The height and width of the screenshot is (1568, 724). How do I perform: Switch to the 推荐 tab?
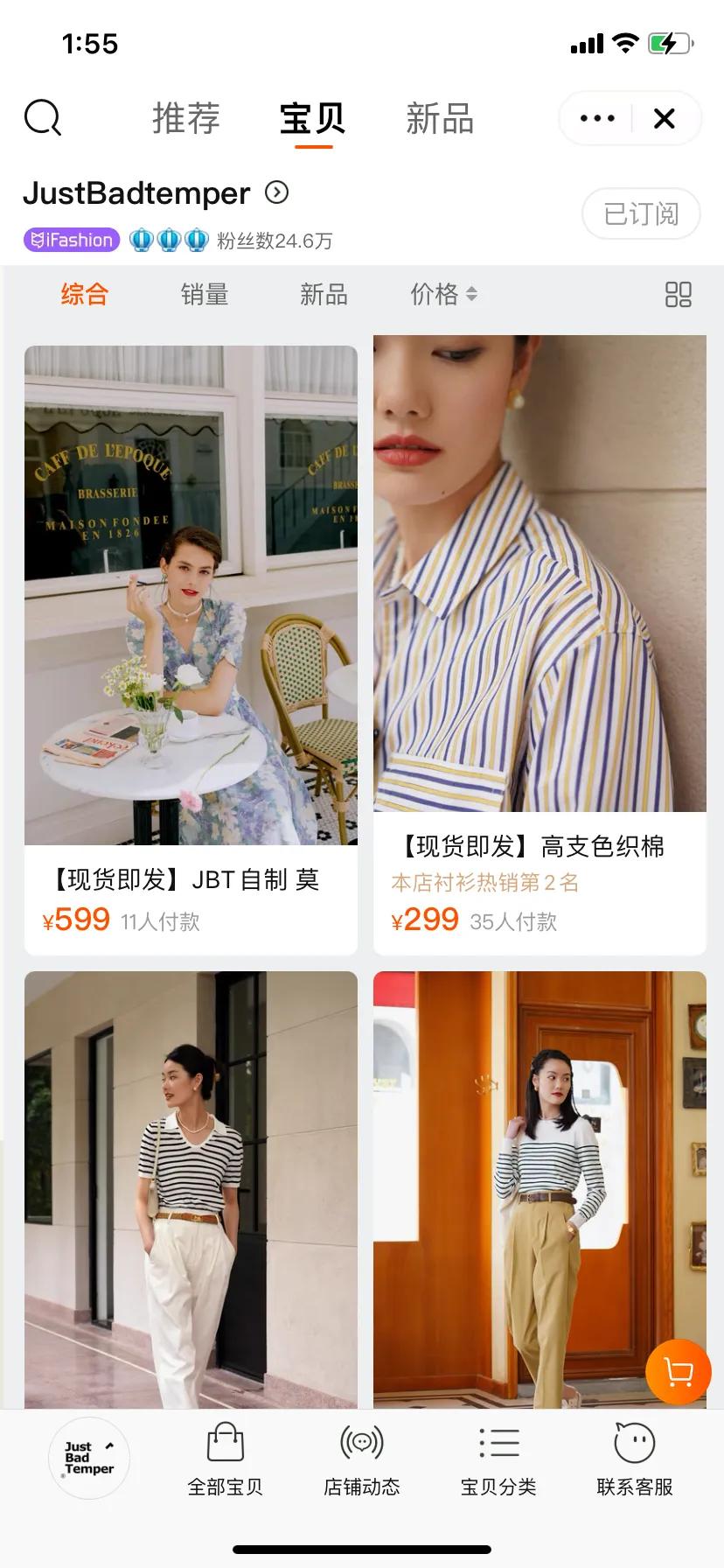(185, 118)
